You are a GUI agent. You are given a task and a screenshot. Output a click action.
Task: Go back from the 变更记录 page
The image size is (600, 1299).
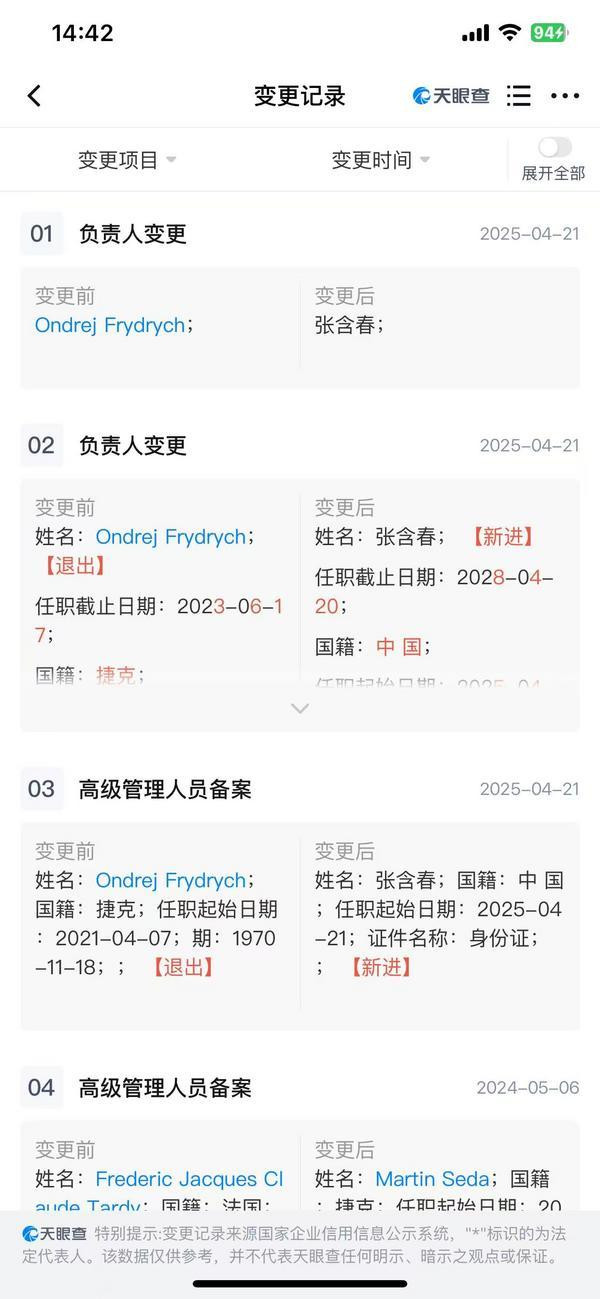(x=34, y=96)
